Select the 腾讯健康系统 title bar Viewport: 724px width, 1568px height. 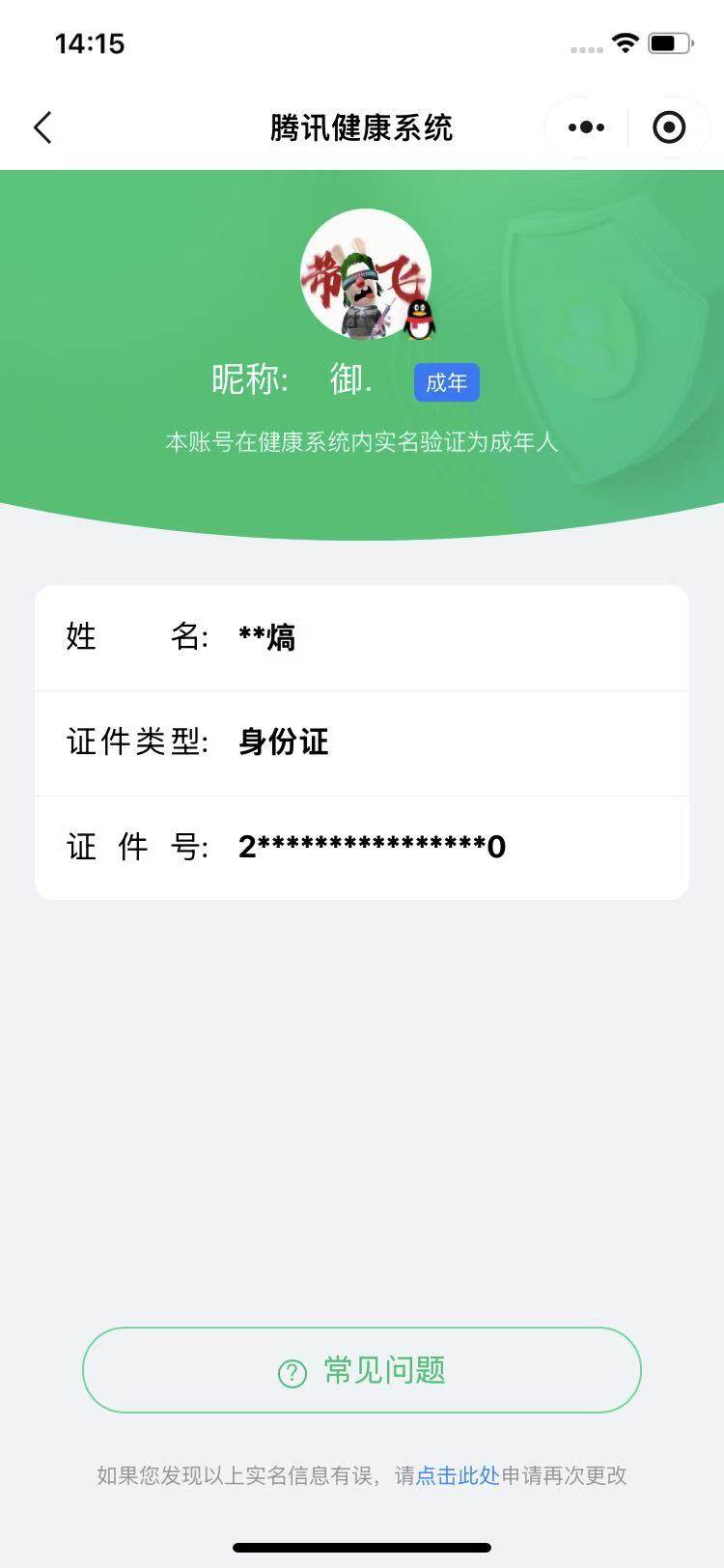(x=362, y=126)
